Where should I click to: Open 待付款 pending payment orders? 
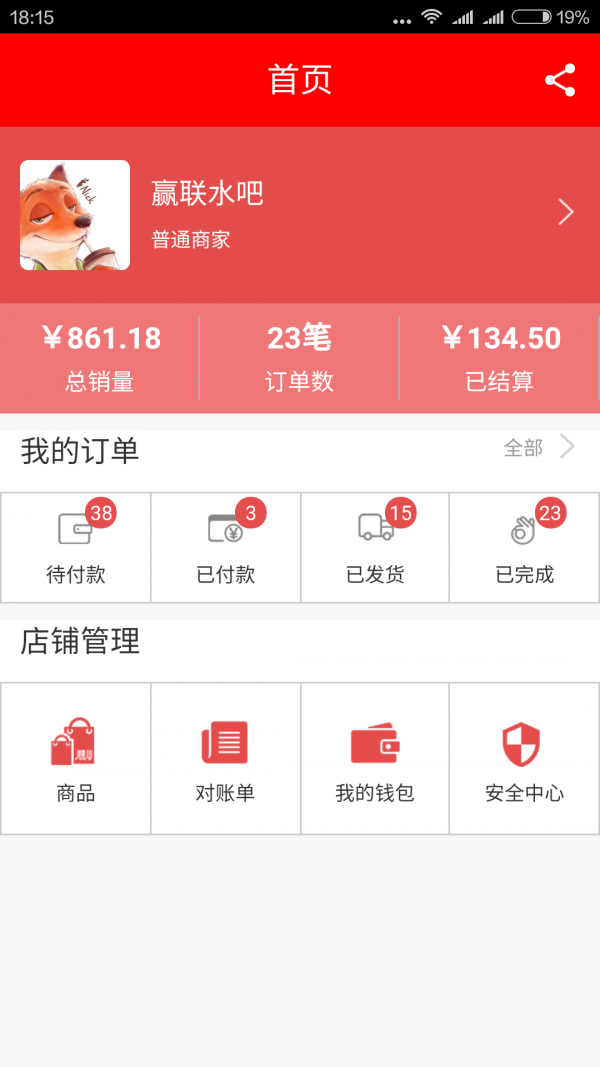[x=76, y=547]
